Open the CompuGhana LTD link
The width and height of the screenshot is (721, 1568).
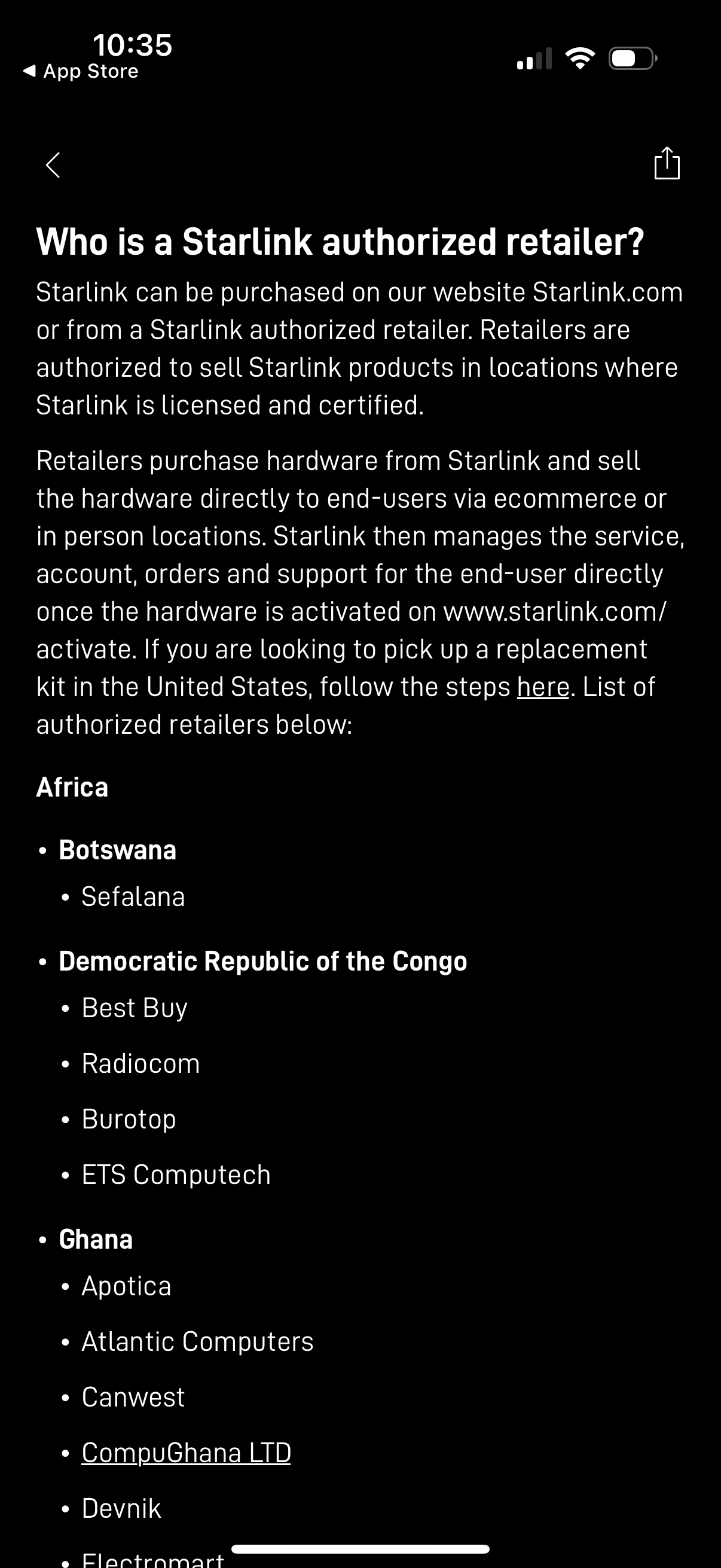(186, 1452)
